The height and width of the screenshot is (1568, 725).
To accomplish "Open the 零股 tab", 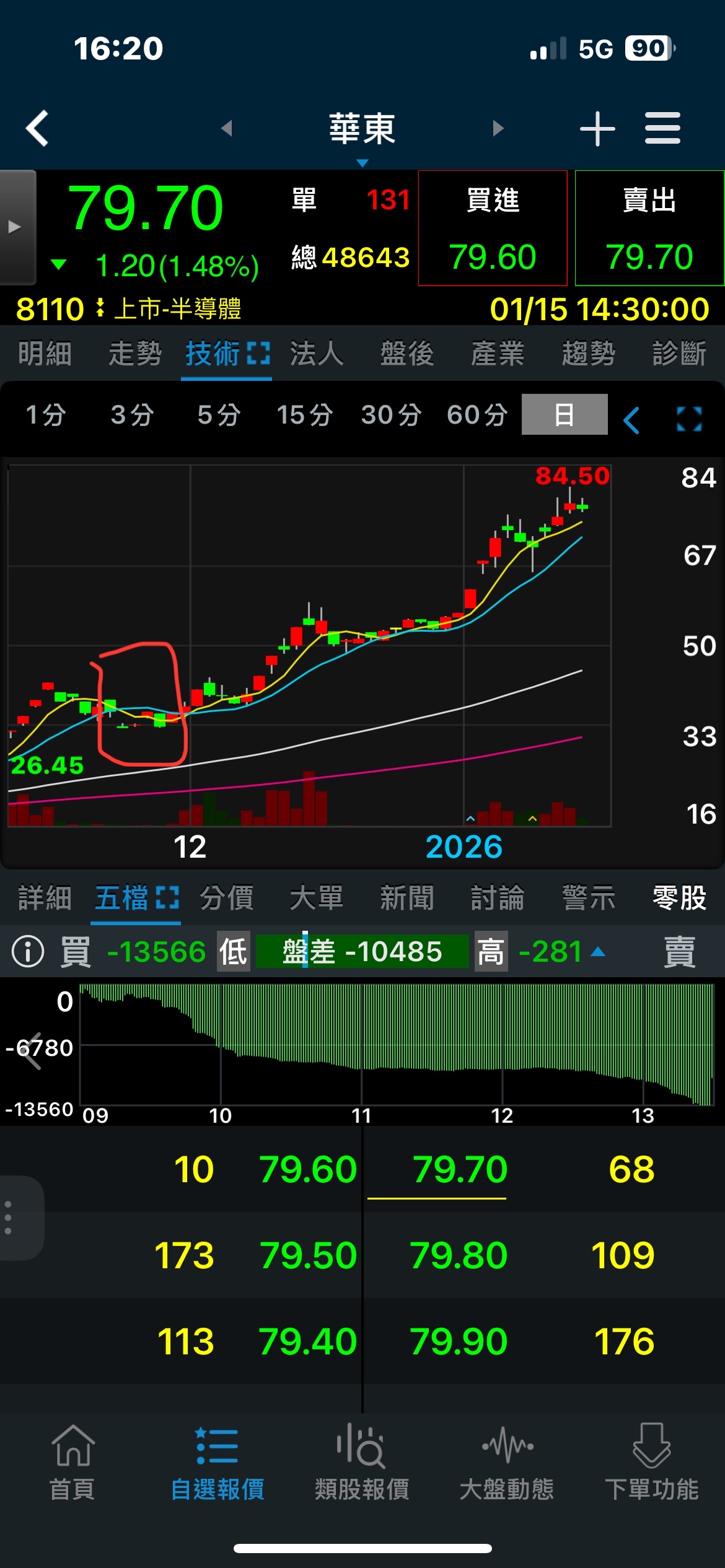I will (679, 897).
